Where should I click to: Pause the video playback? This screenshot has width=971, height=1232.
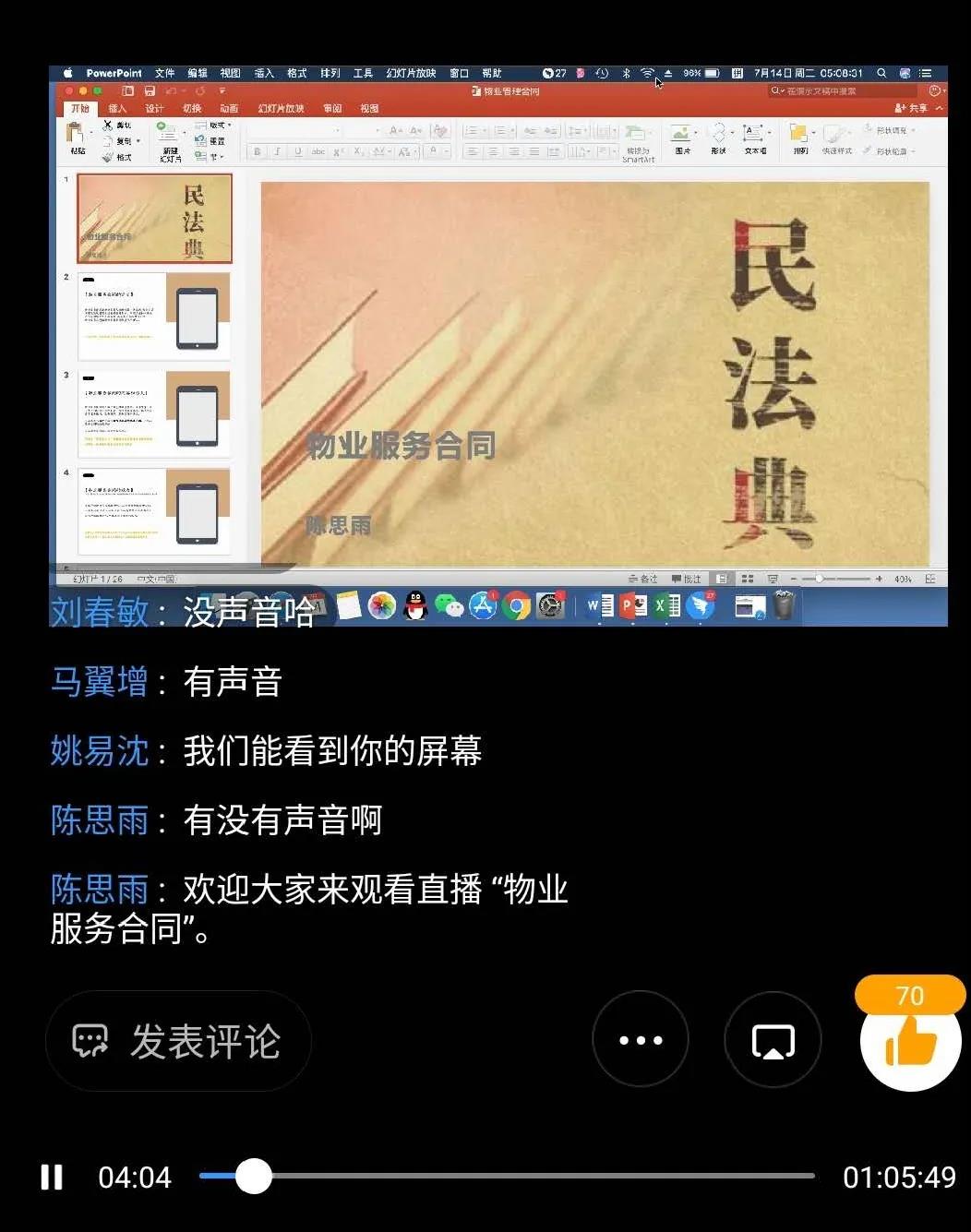point(52,1178)
